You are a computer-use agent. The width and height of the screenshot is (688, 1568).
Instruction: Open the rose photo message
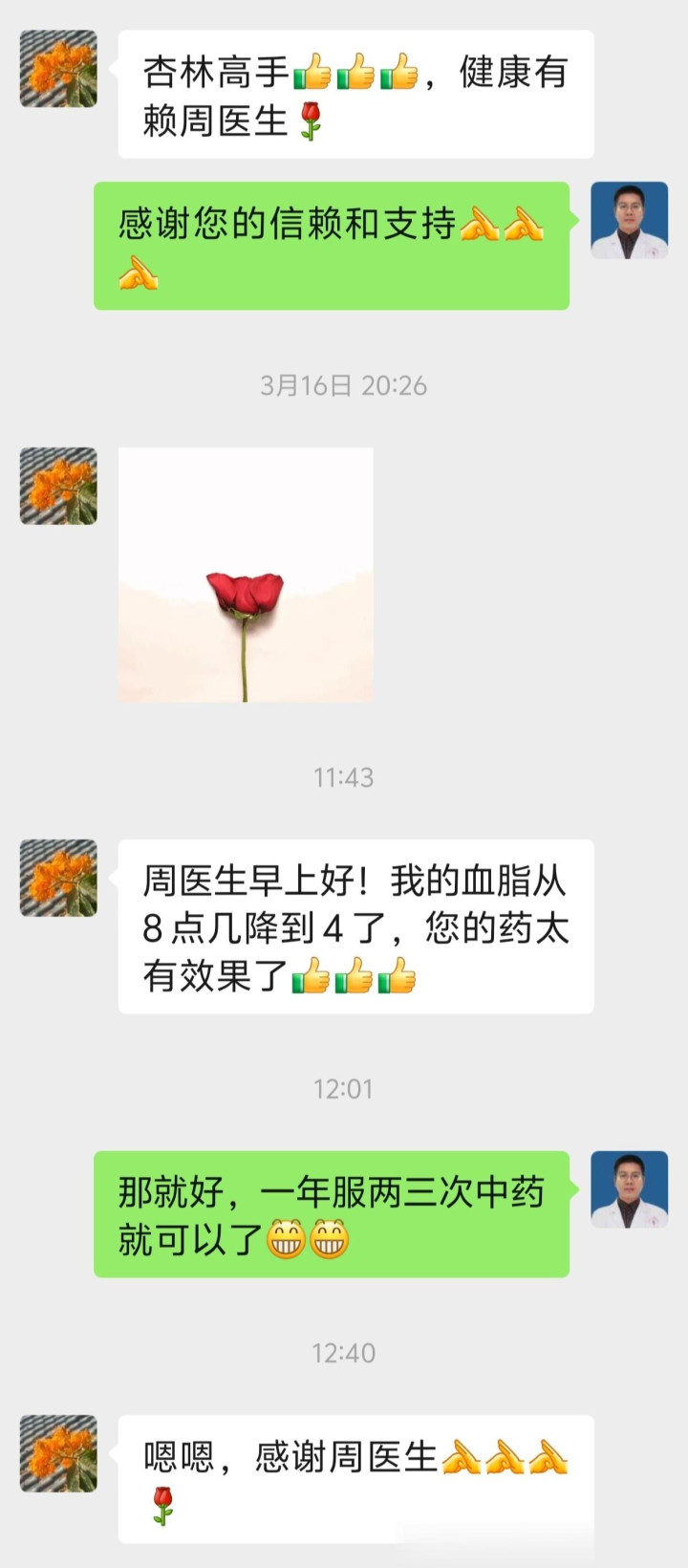pyautogui.click(x=246, y=575)
